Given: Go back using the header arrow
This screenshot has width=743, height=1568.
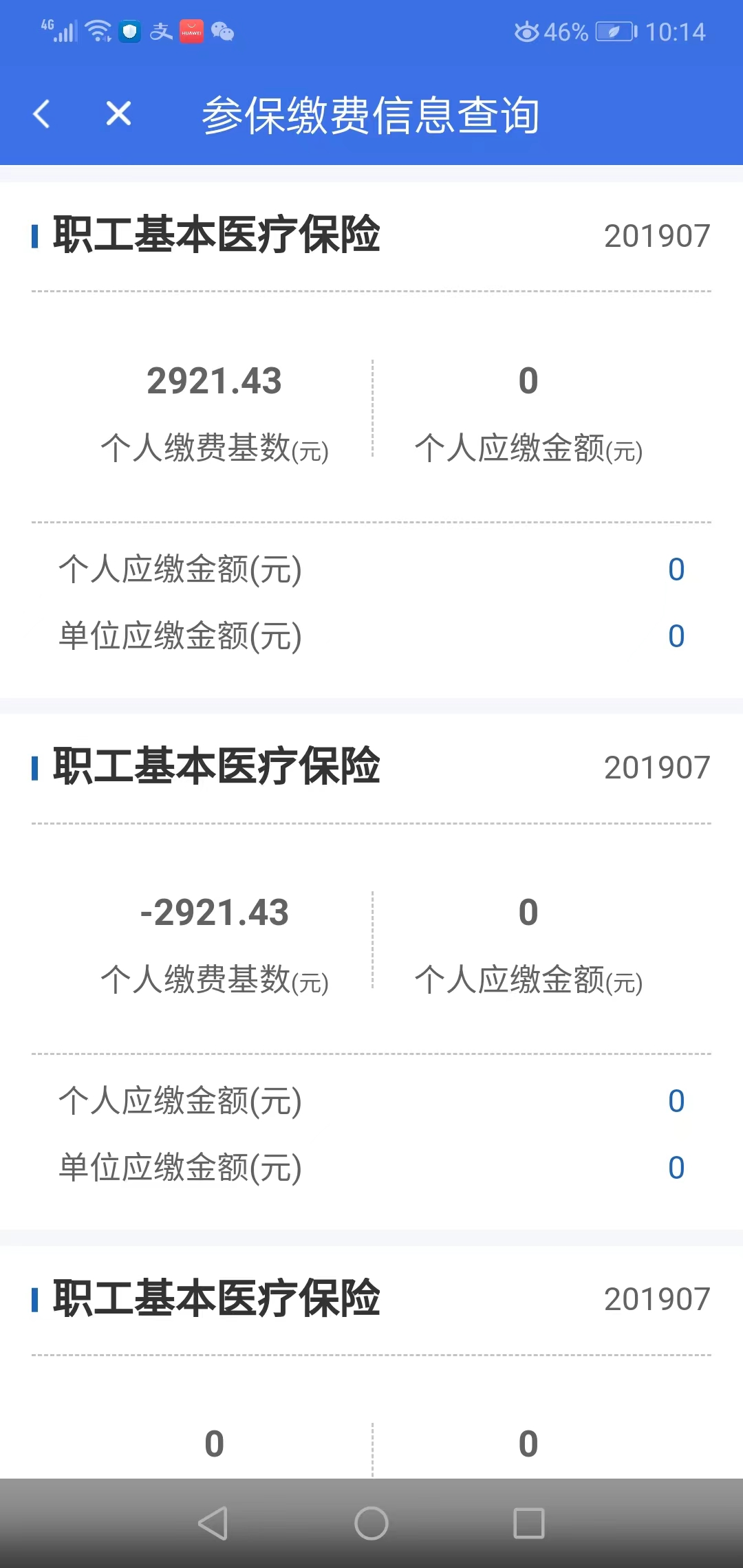Looking at the screenshot, I should tap(42, 113).
